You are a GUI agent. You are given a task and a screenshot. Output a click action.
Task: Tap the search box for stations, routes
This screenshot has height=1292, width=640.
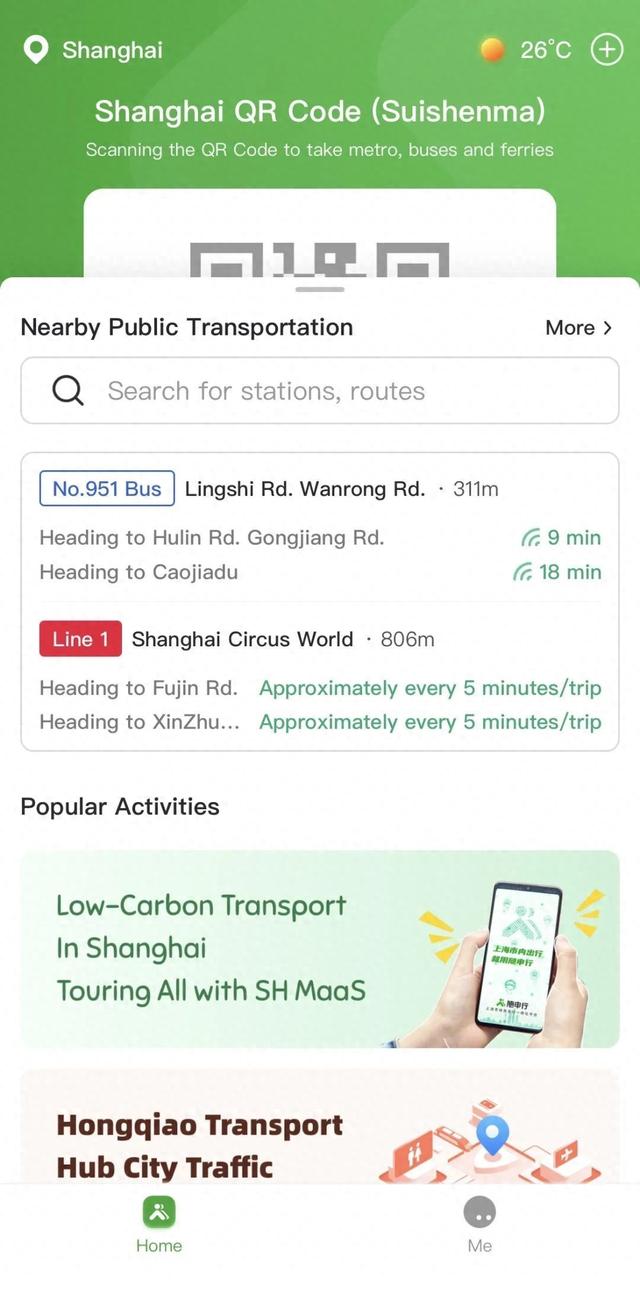click(320, 391)
